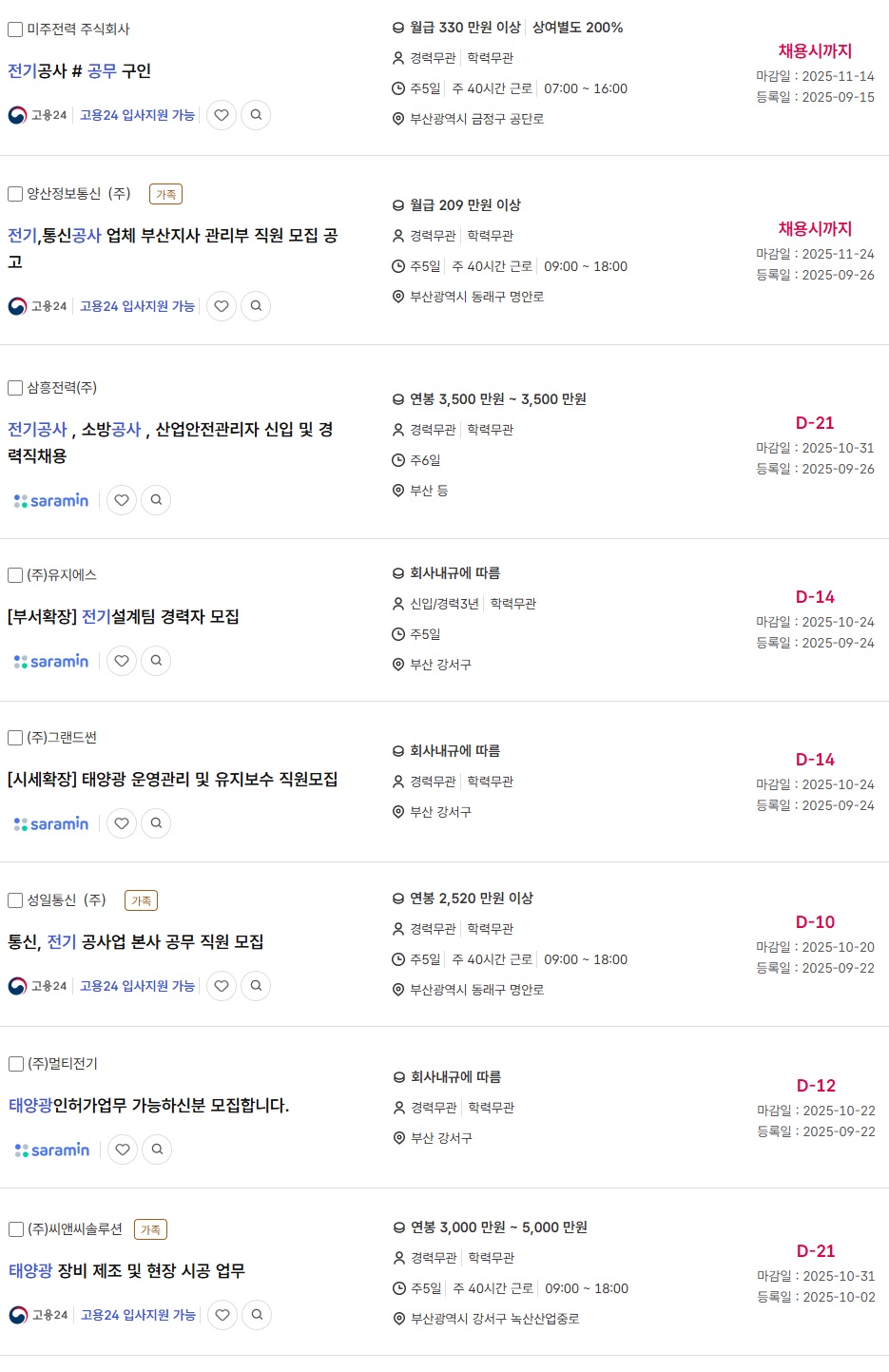View 태양광인허가업무 가능하신분 모집합니다 posting
The image size is (889, 1372).
tap(148, 1106)
